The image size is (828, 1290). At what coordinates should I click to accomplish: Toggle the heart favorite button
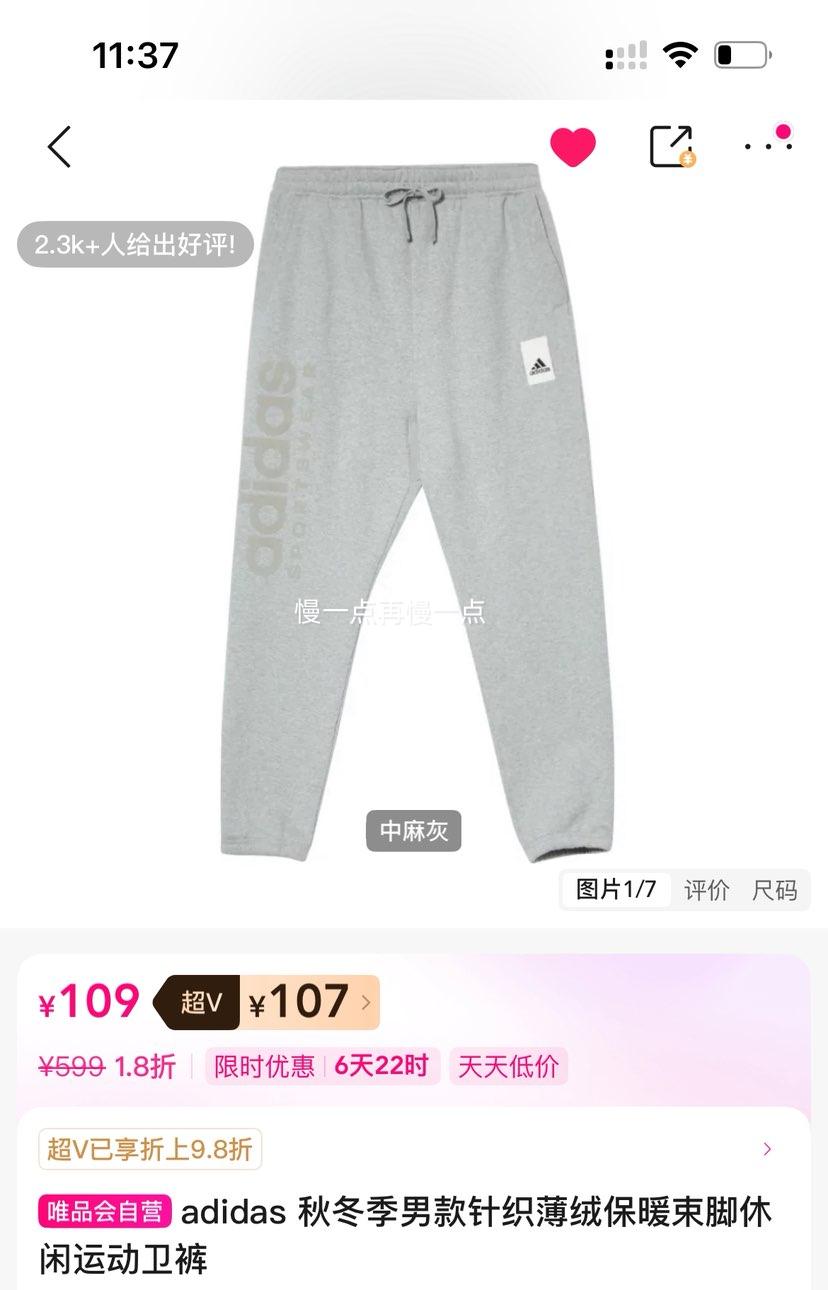coord(574,144)
